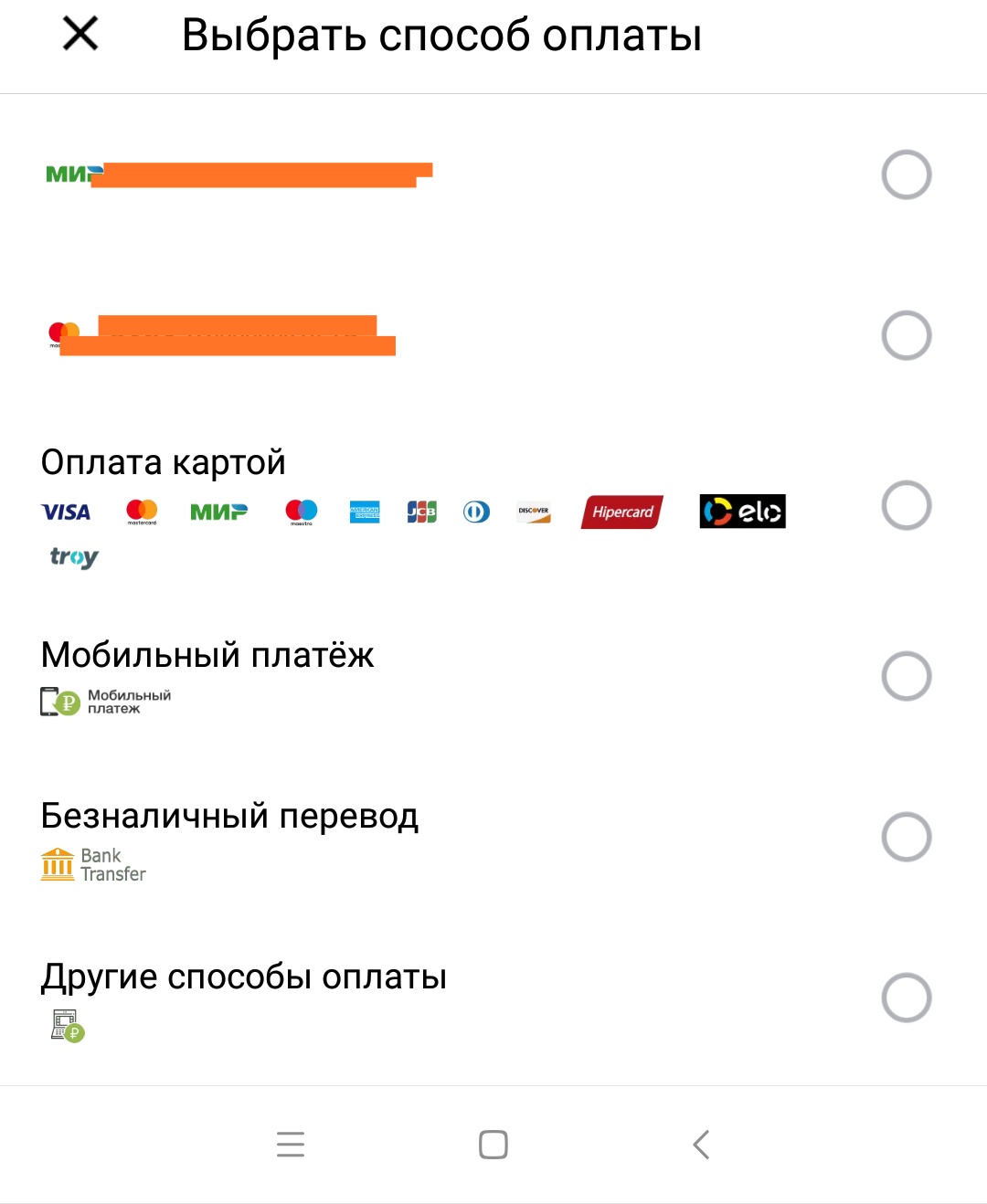Choose Мобильный платёж option
The image size is (987, 1204).
pyautogui.click(x=906, y=676)
